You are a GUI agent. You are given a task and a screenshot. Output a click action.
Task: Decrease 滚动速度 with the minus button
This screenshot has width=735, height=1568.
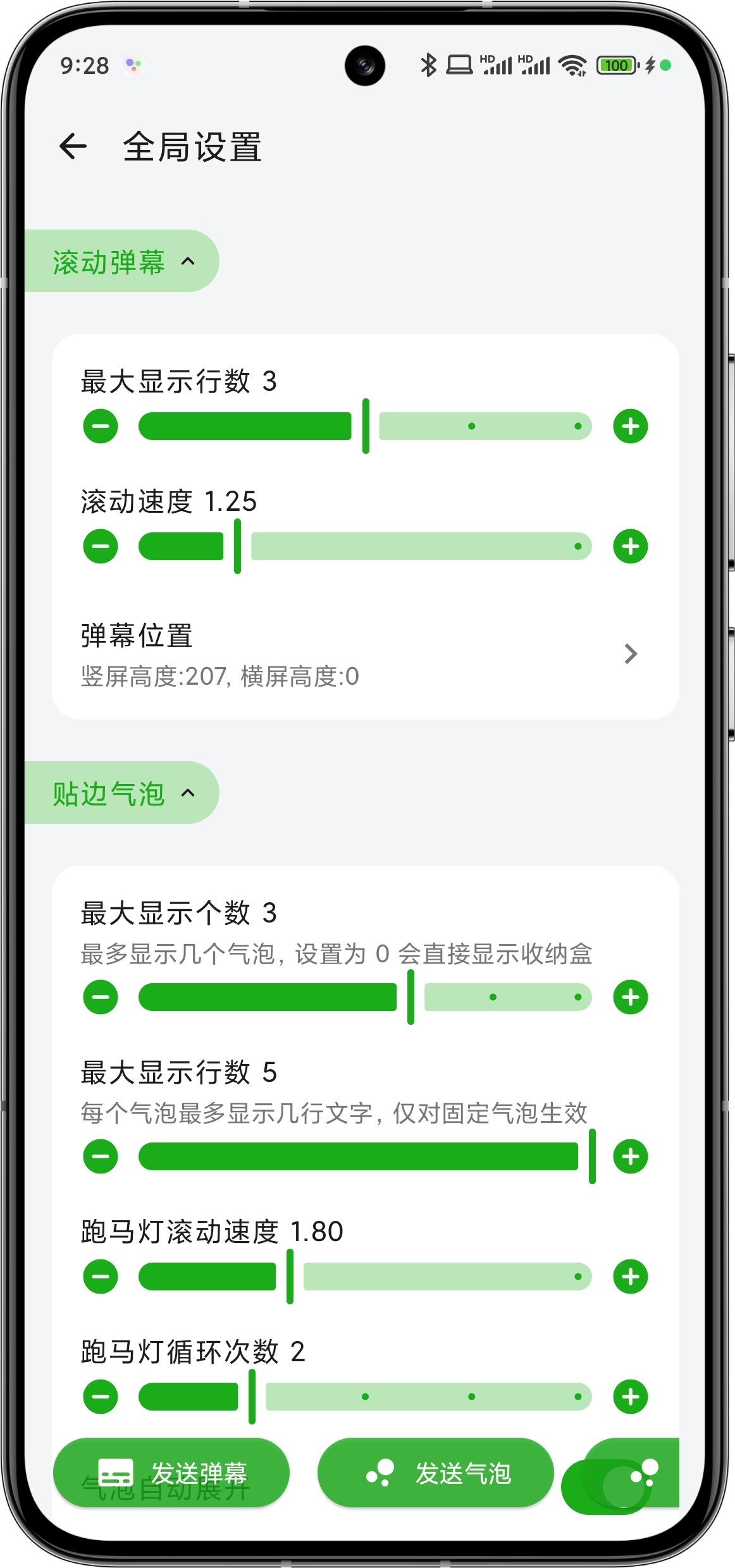101,546
